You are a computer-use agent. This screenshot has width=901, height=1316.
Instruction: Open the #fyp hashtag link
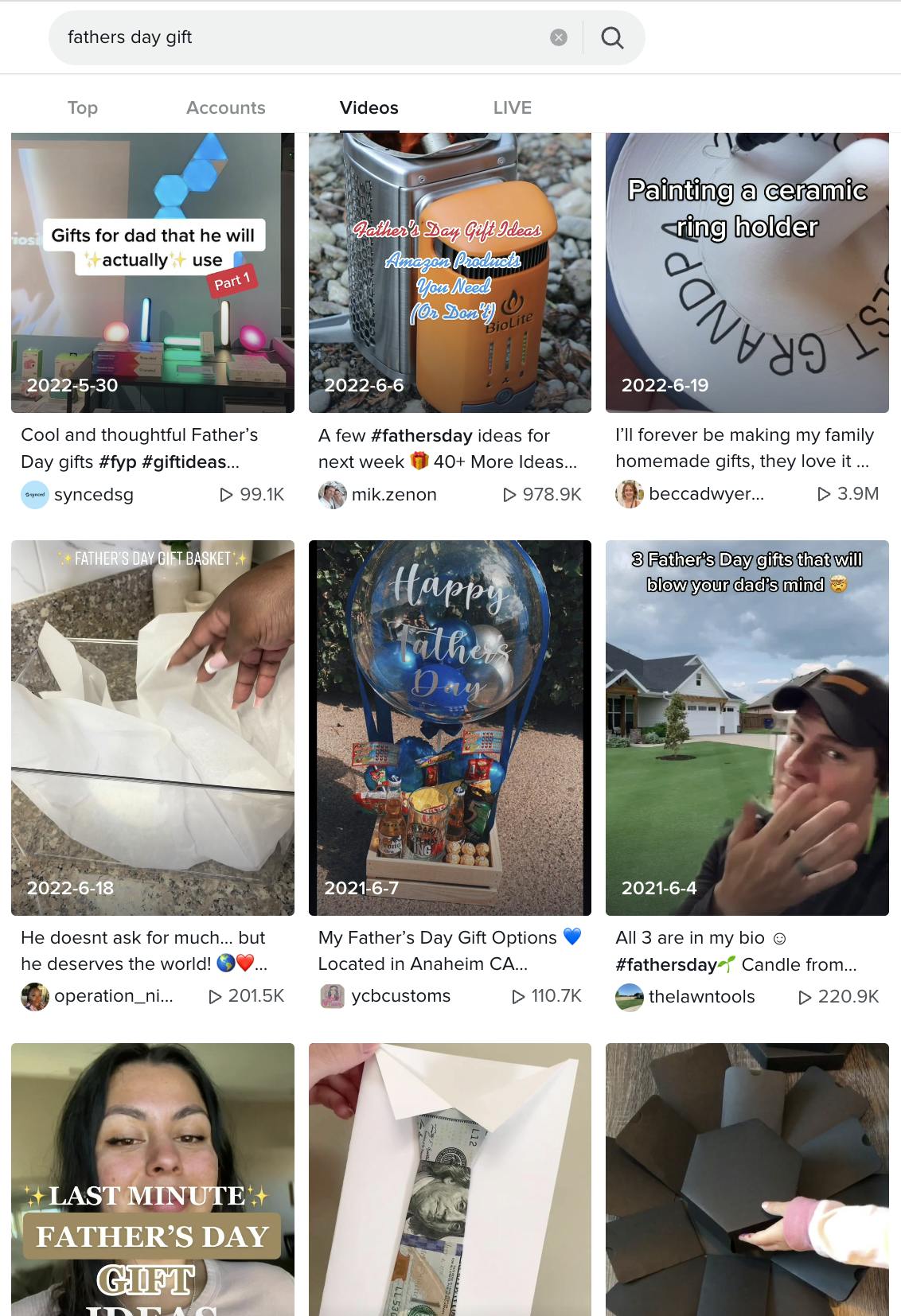click(x=119, y=461)
